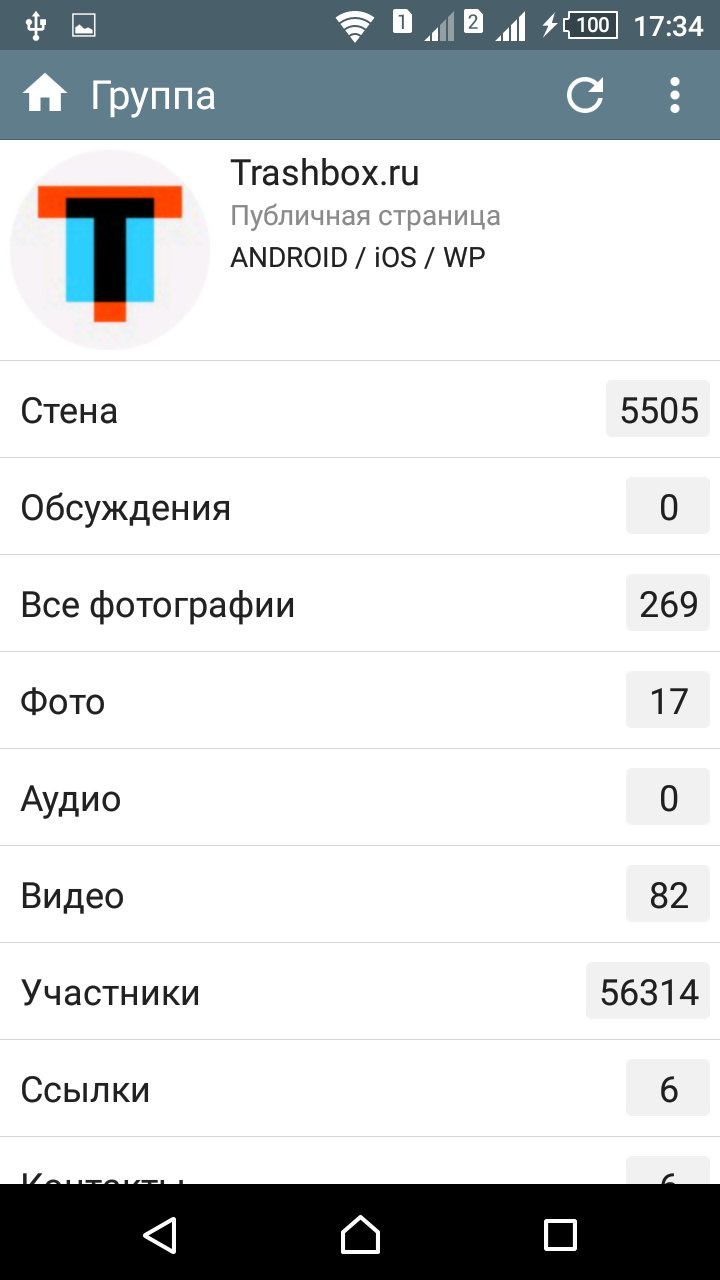
Task: Open the Trashbox.ru group avatar
Action: pyautogui.click(x=110, y=250)
